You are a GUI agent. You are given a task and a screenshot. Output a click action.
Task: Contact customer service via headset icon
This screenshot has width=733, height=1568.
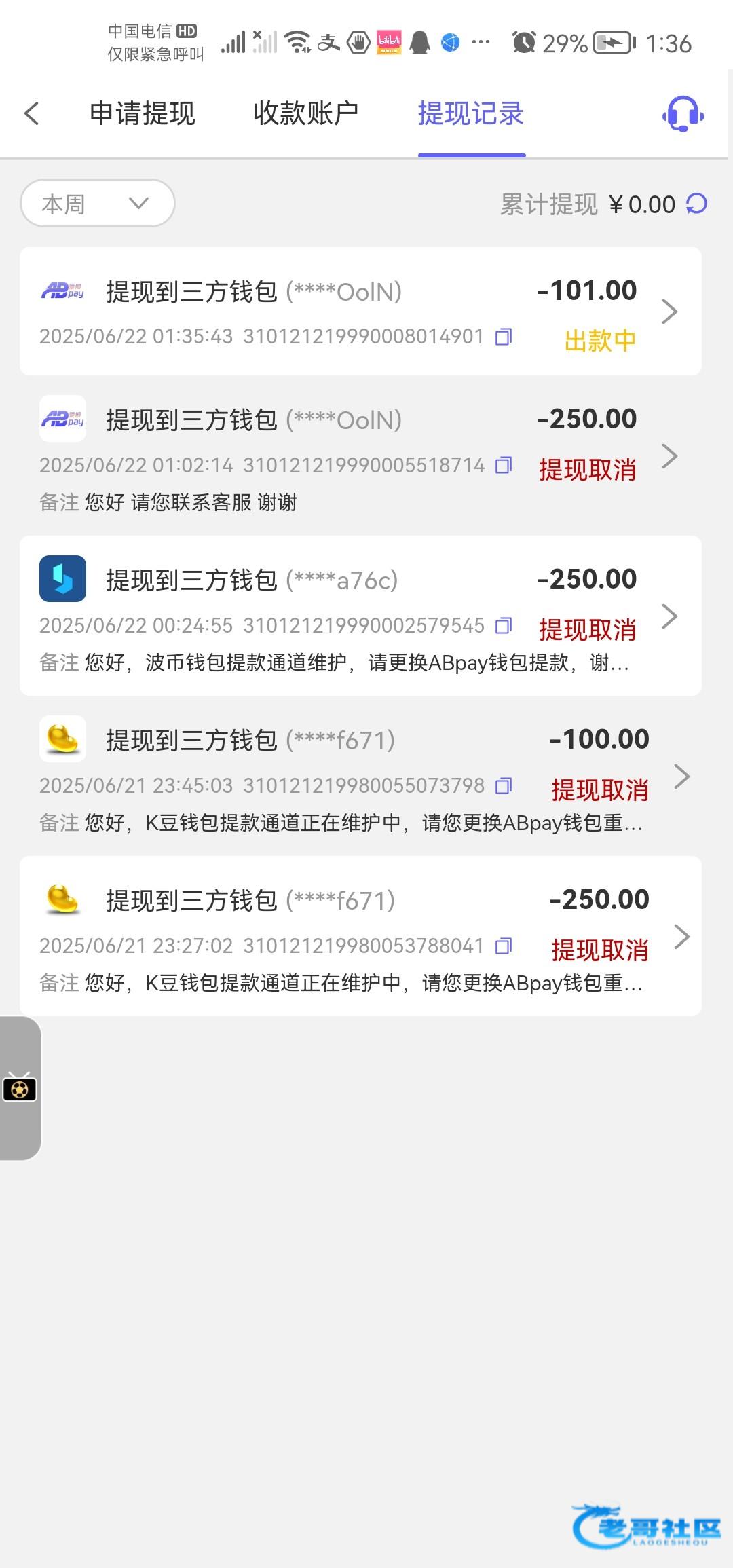pyautogui.click(x=683, y=113)
